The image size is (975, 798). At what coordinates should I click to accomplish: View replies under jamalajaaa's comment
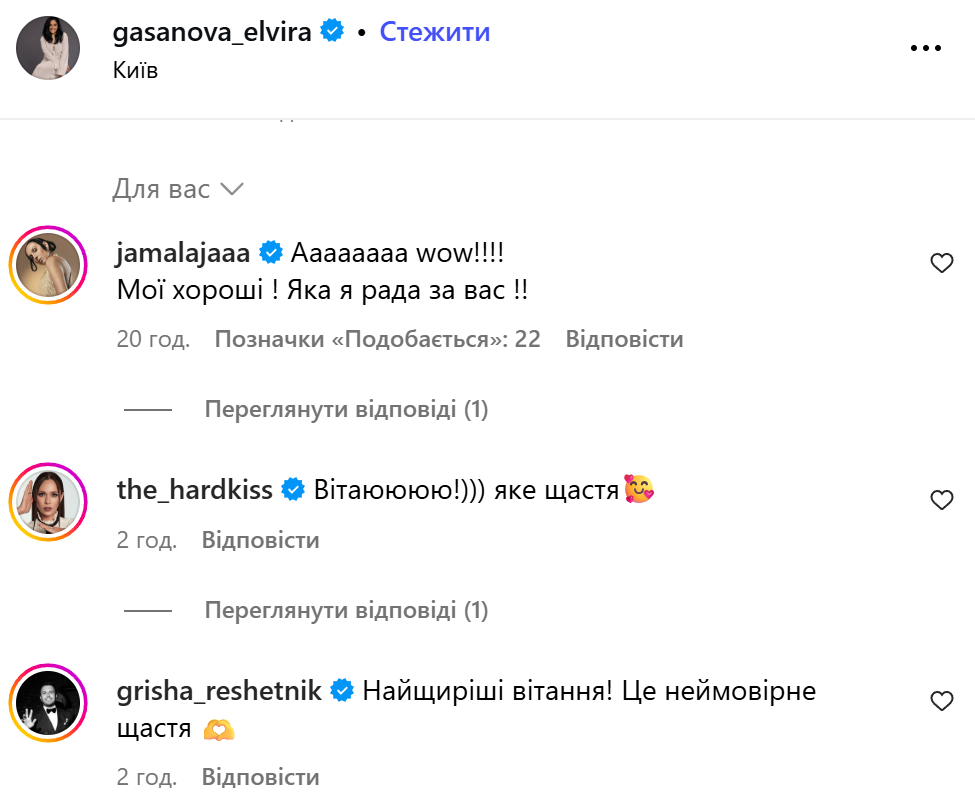[x=346, y=409]
